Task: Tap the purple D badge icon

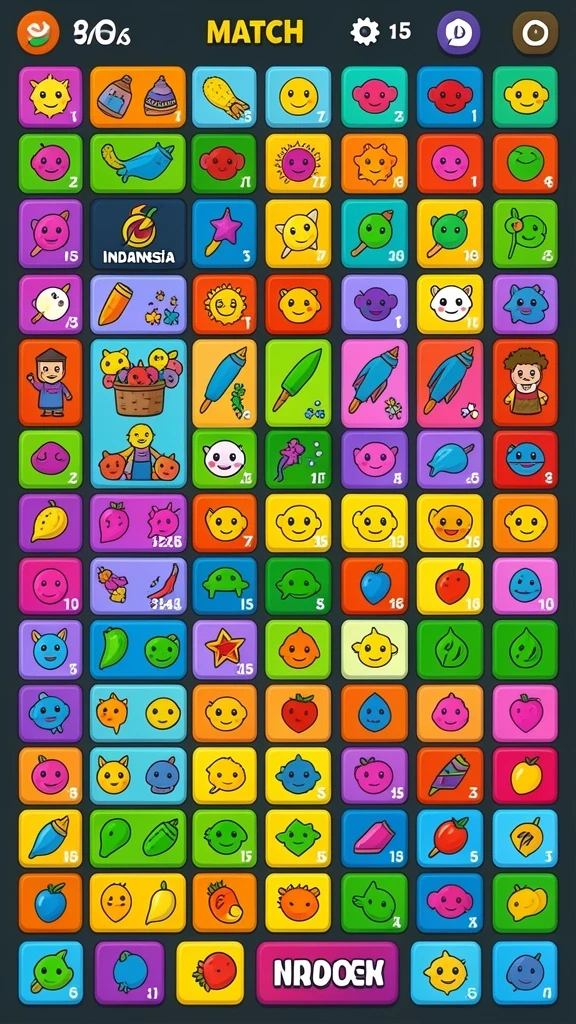Action: pyautogui.click(x=458, y=33)
